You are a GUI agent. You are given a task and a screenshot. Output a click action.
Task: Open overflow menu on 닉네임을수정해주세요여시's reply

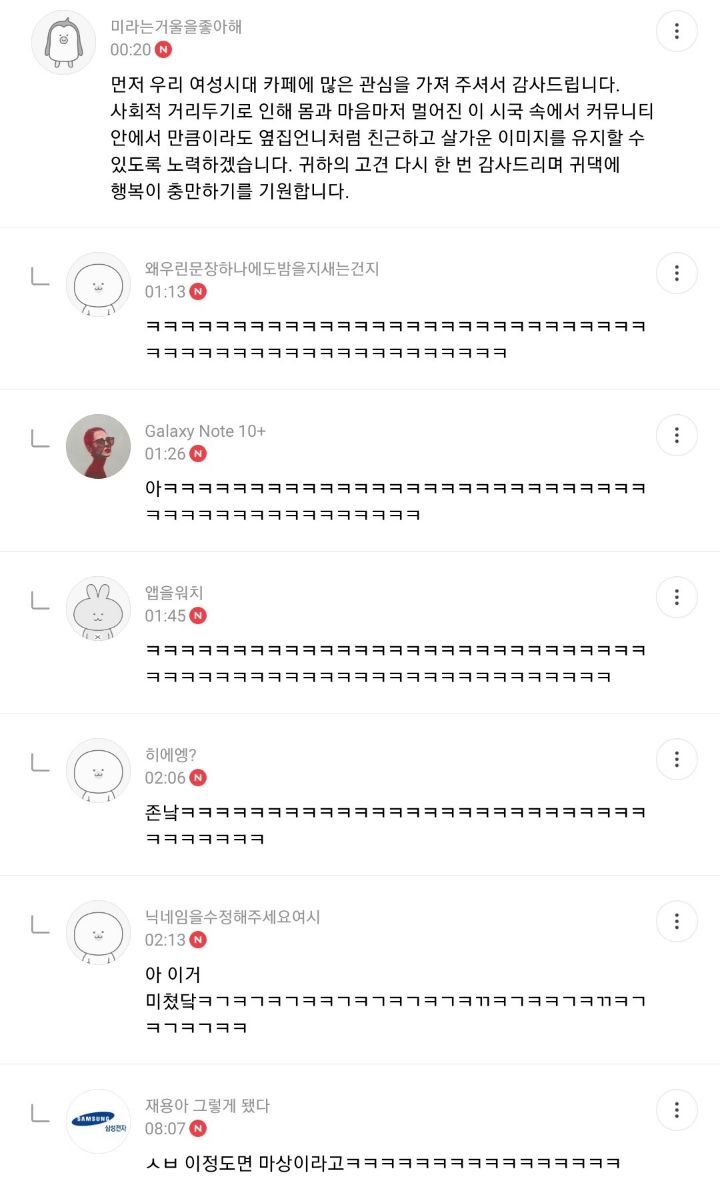(x=677, y=921)
